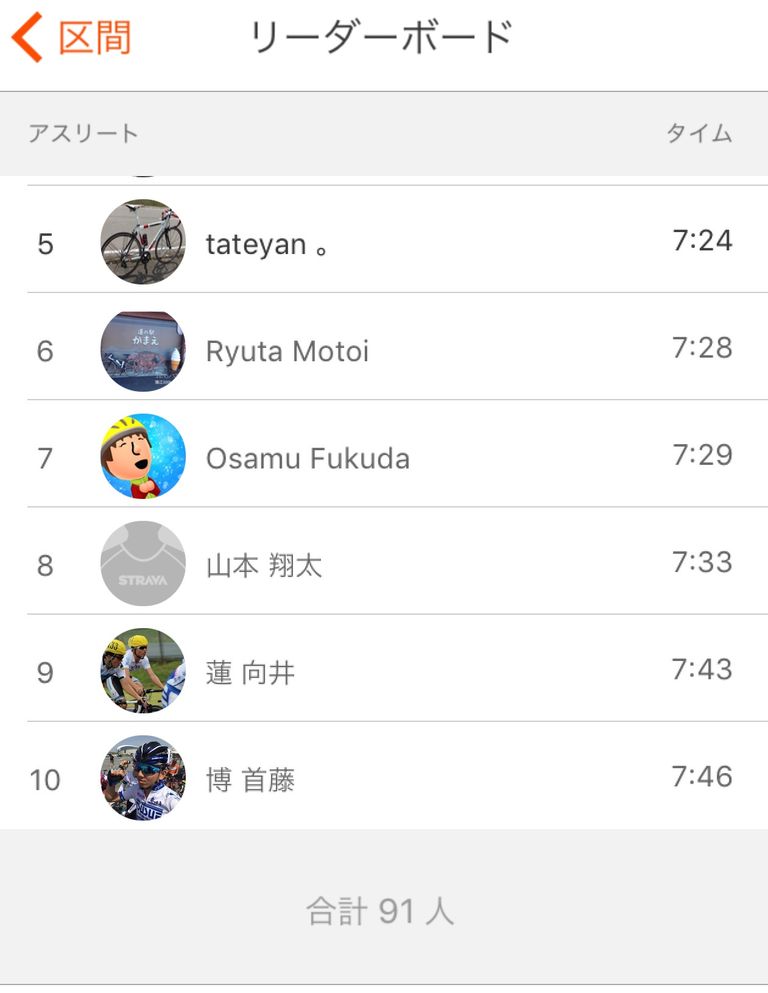Go back to 区間 screen

coord(70,38)
